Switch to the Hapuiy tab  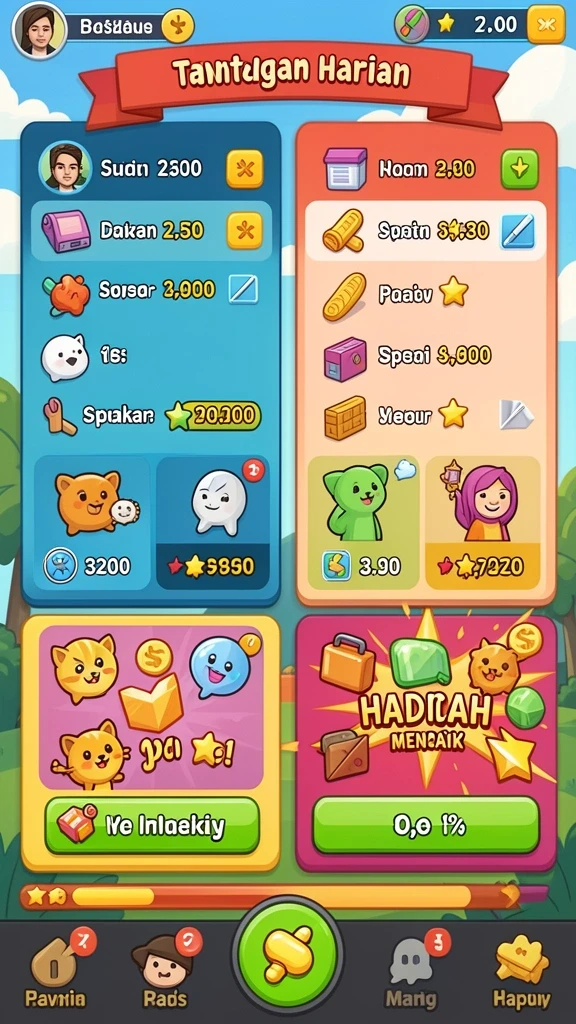(x=521, y=971)
